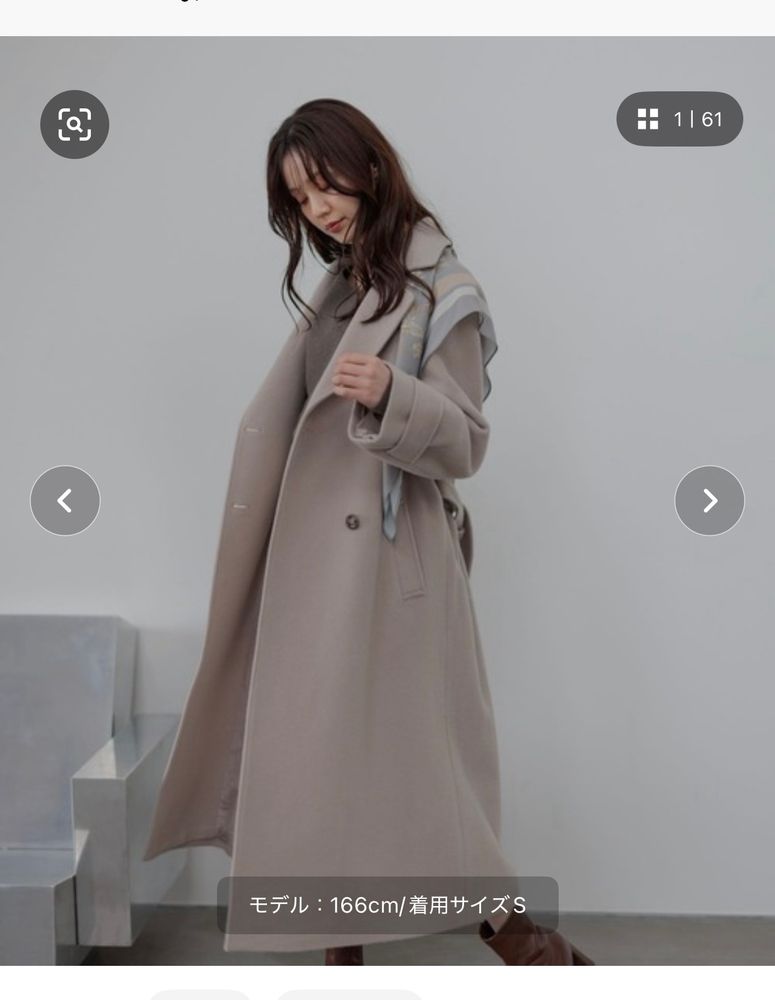Tap the image search magnifier icon
Image resolution: width=775 pixels, height=1000 pixels.
tap(74, 125)
